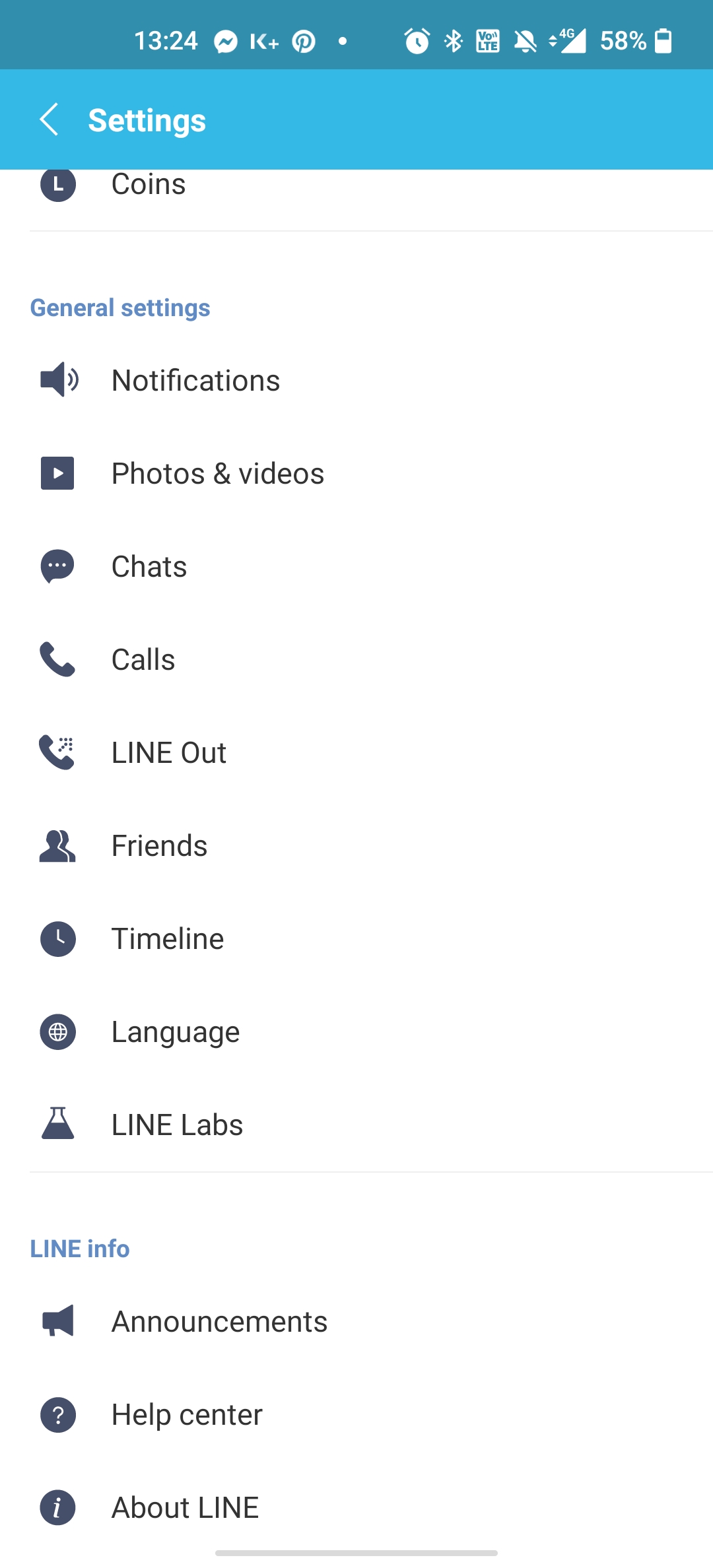Go back from Settings
Image resolution: width=713 pixels, height=1568 pixels.
[50, 119]
